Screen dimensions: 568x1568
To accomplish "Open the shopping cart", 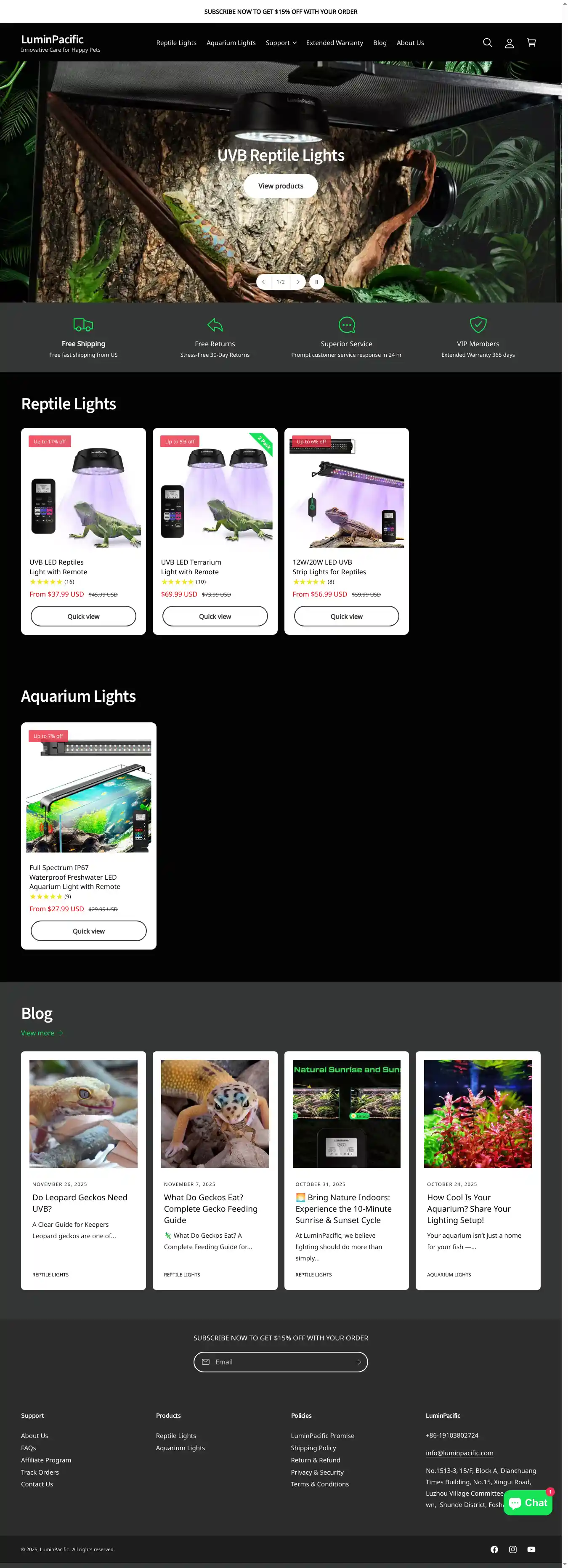I will (531, 42).
